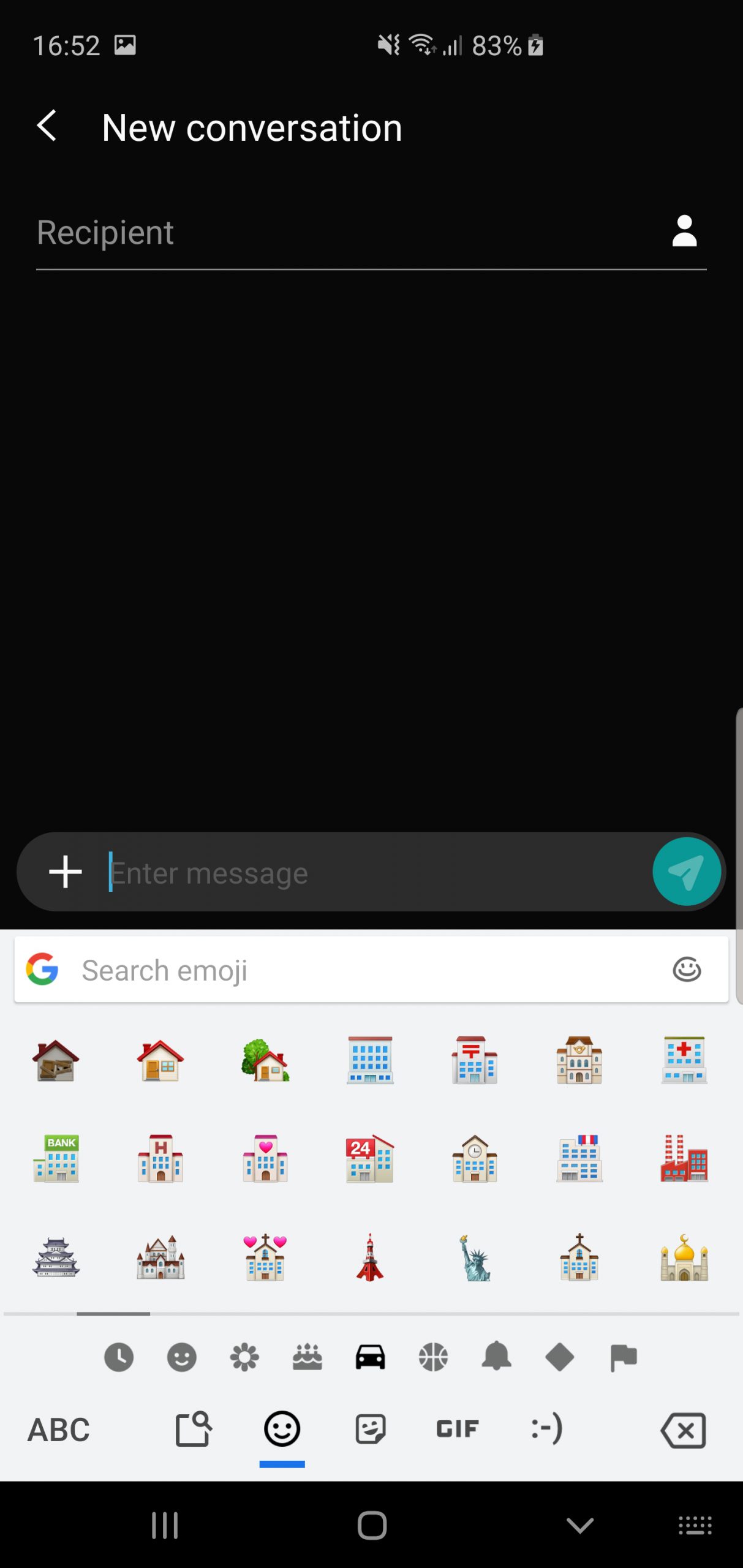Switch back to ABC keyboard
Viewport: 743px width, 1568px height.
pos(59,1430)
